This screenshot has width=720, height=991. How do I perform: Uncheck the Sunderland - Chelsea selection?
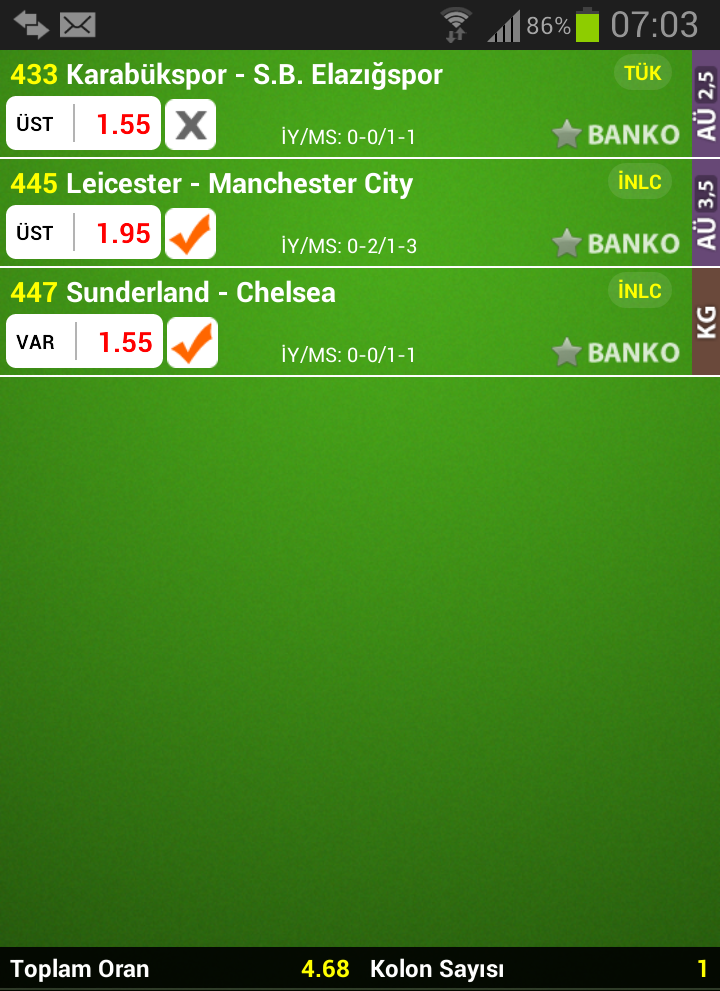point(191,342)
